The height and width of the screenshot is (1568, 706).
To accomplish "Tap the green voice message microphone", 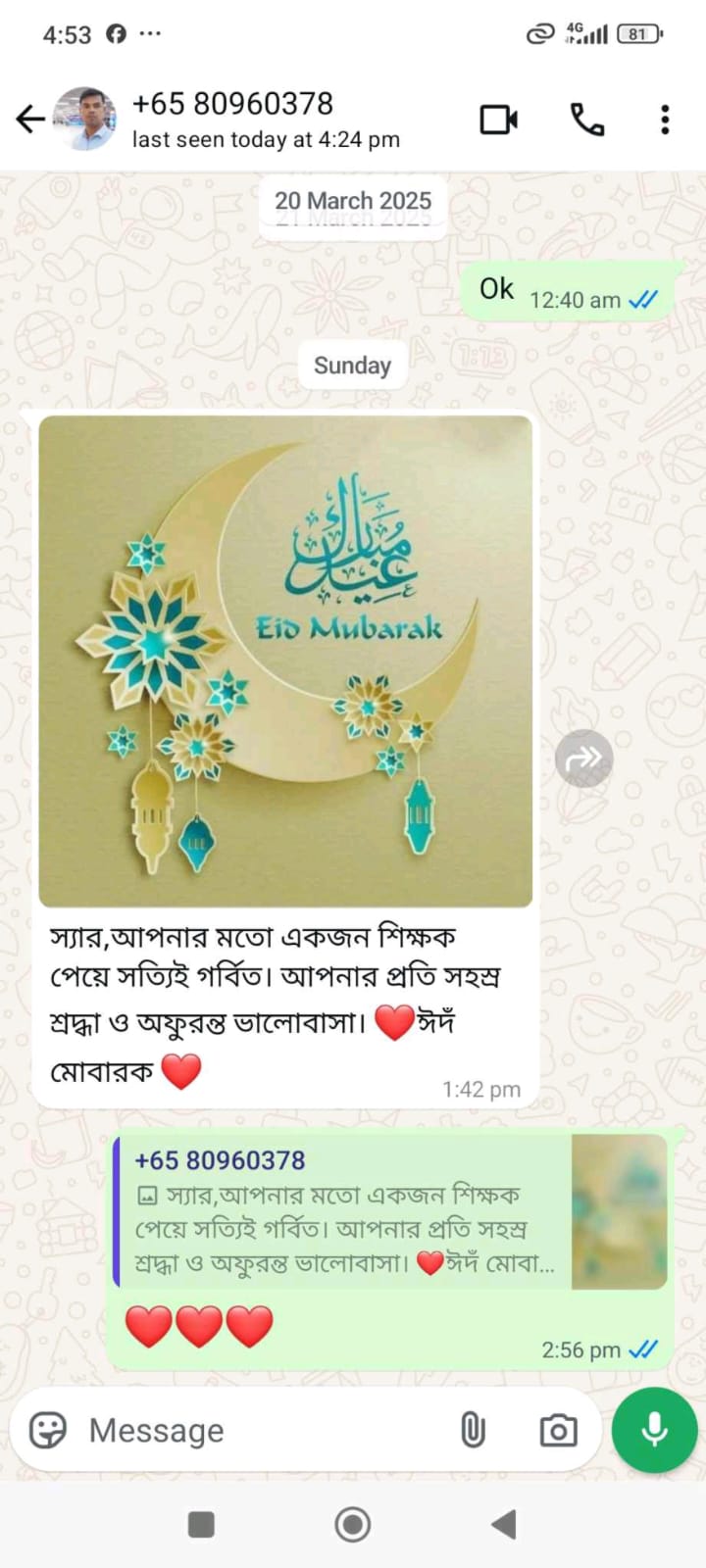I will tap(654, 1430).
